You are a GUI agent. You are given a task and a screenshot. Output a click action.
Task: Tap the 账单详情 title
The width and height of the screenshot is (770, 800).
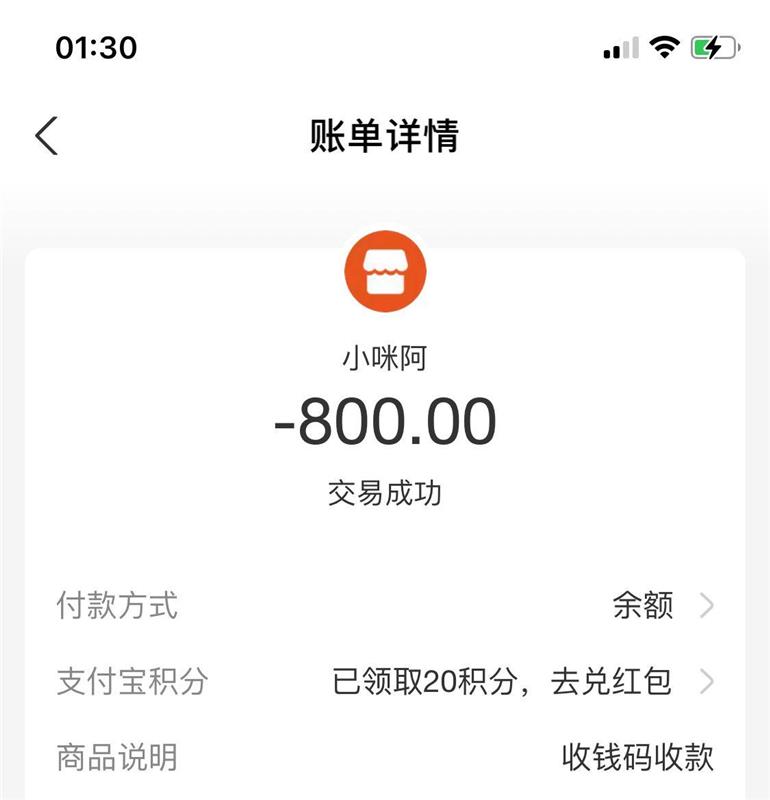coord(385,137)
